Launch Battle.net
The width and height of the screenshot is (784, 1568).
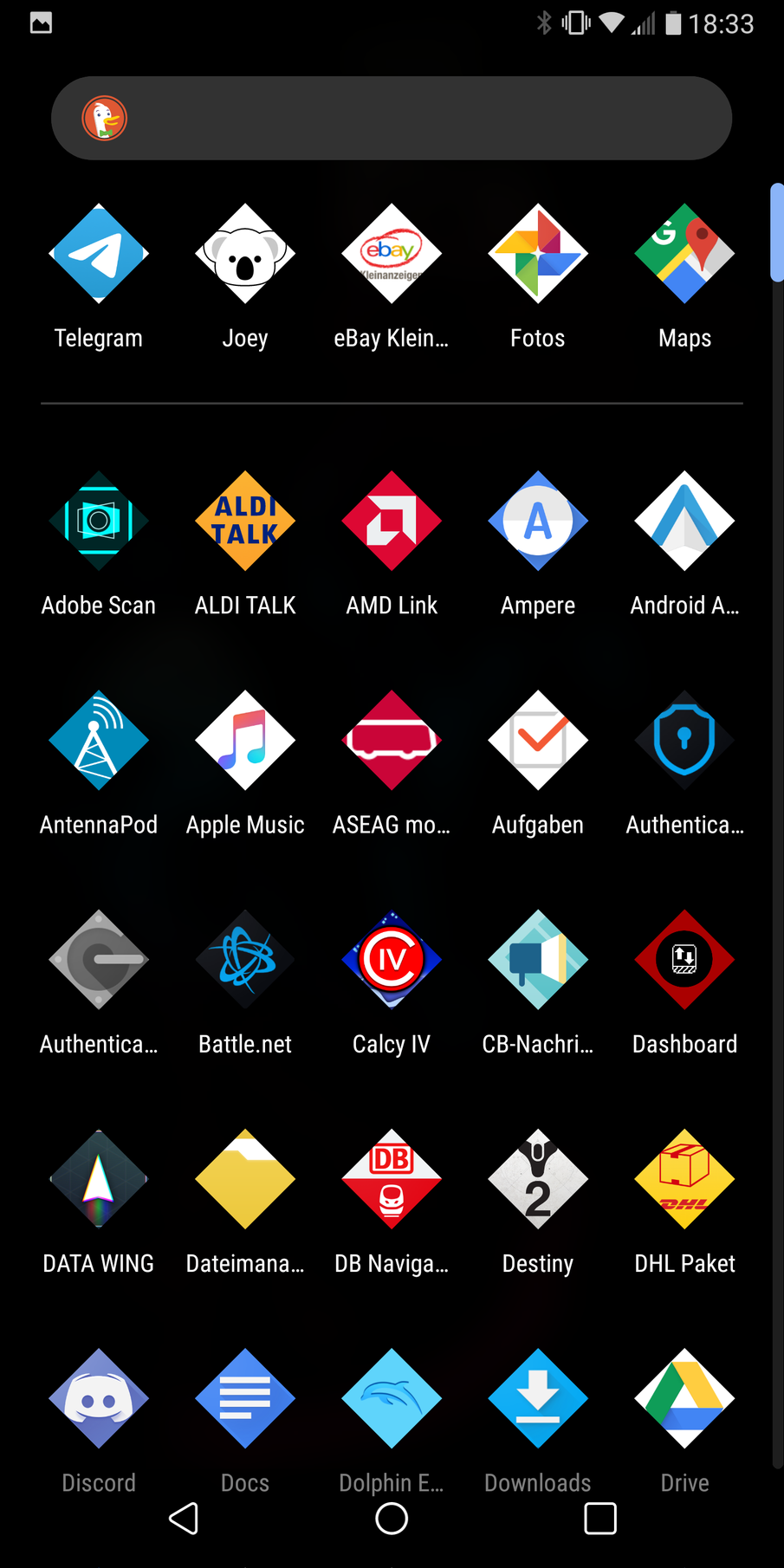245,959
